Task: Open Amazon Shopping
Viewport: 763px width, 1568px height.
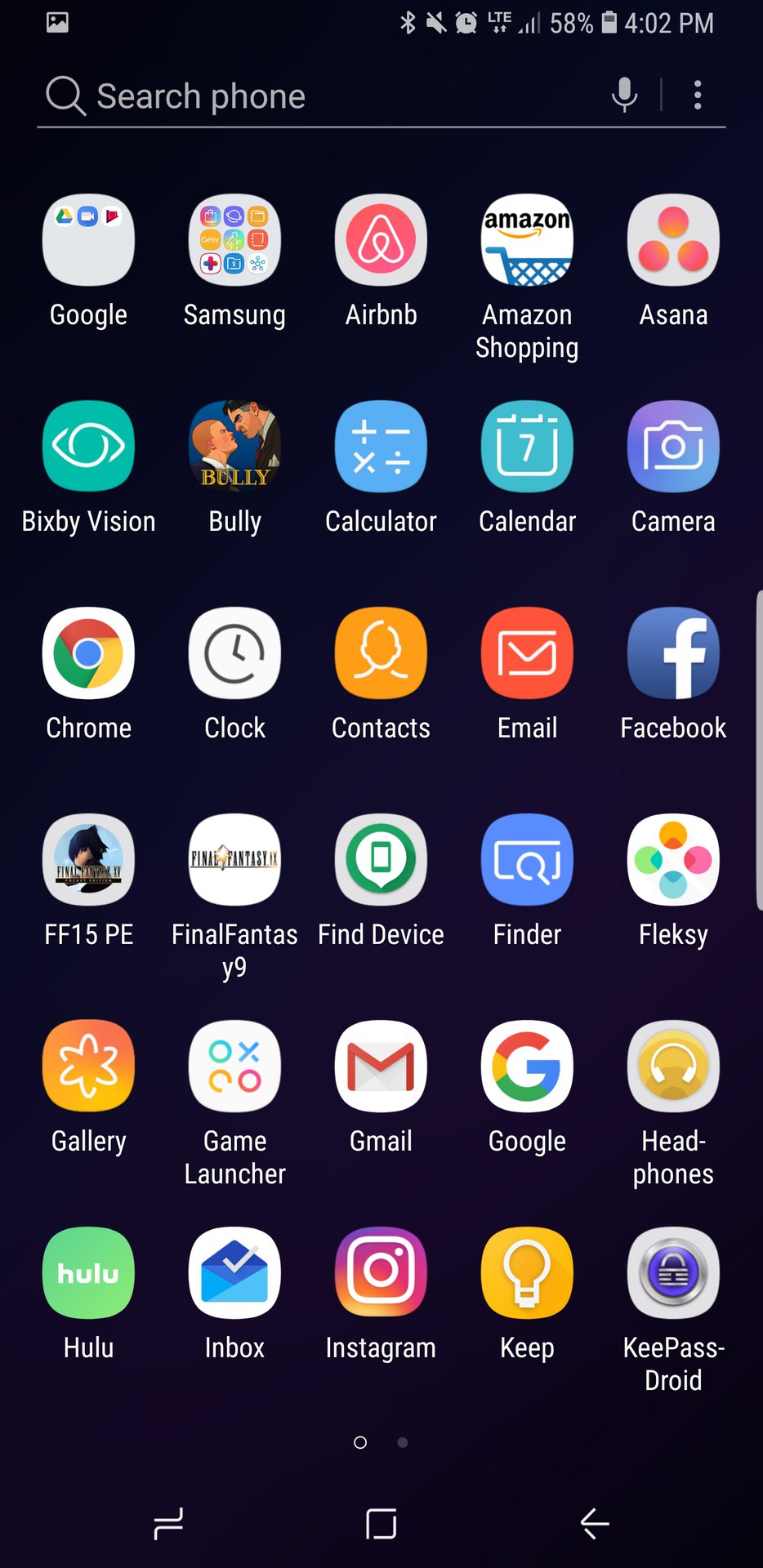Action: click(x=527, y=241)
